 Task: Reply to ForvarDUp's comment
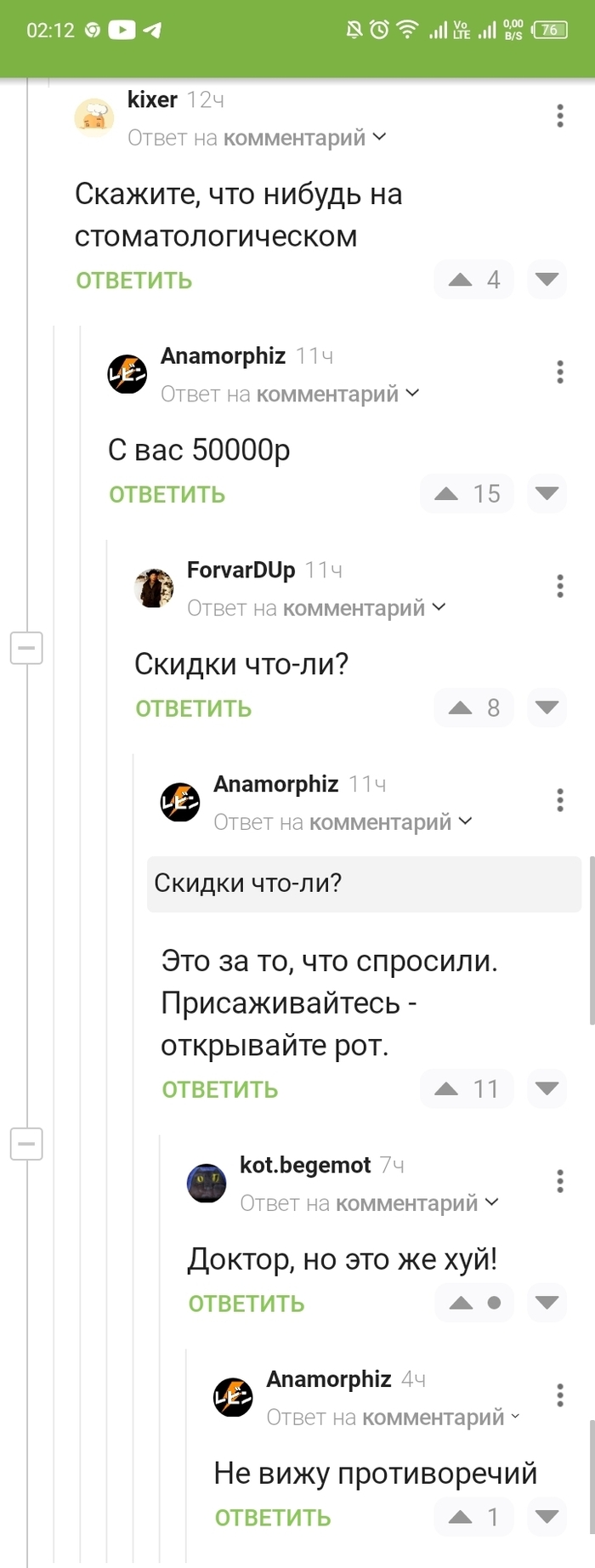(x=193, y=709)
